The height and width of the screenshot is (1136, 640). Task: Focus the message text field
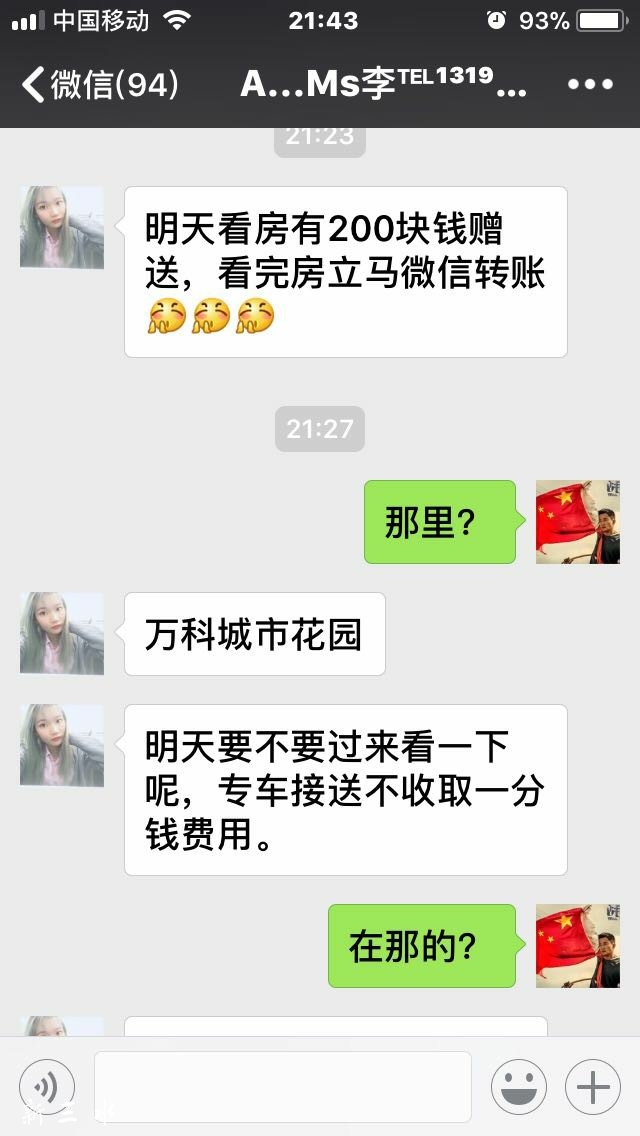pos(282,1086)
